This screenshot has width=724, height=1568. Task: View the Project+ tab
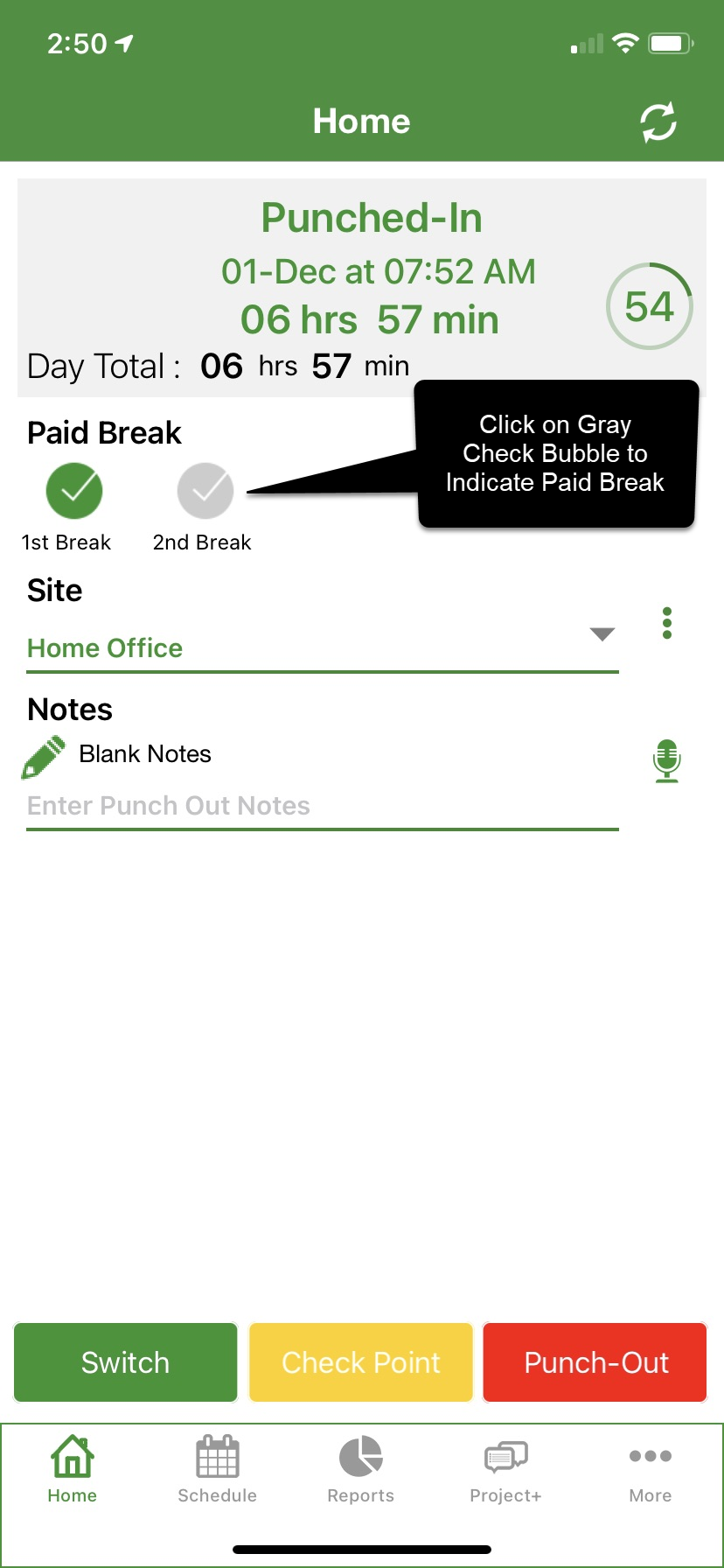(505, 1470)
